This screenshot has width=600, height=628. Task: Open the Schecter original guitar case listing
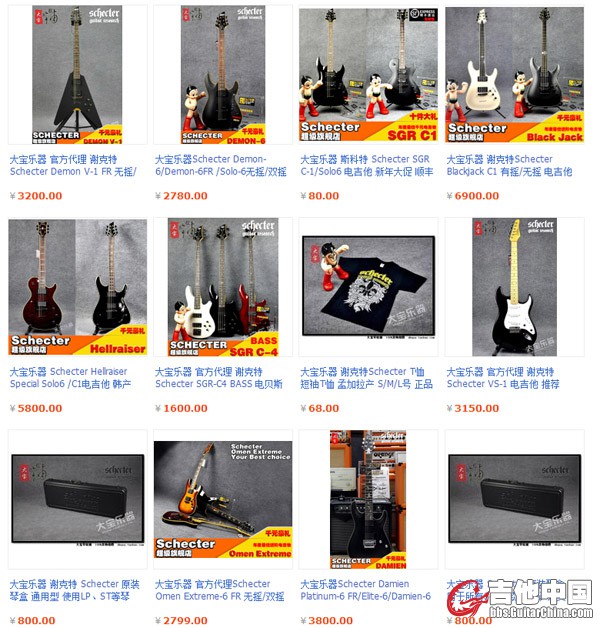[77, 499]
